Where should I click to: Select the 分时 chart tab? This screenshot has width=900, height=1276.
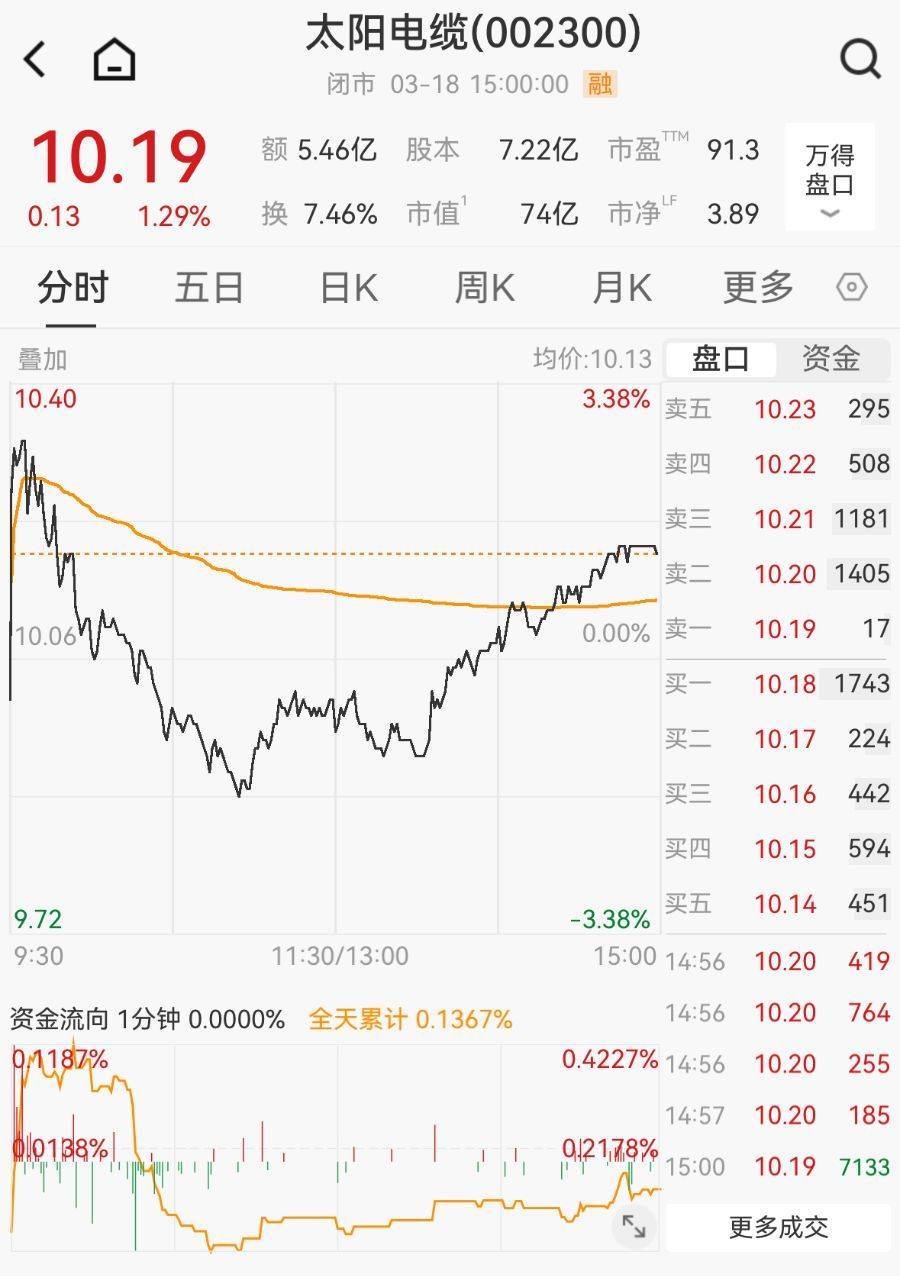(x=72, y=288)
